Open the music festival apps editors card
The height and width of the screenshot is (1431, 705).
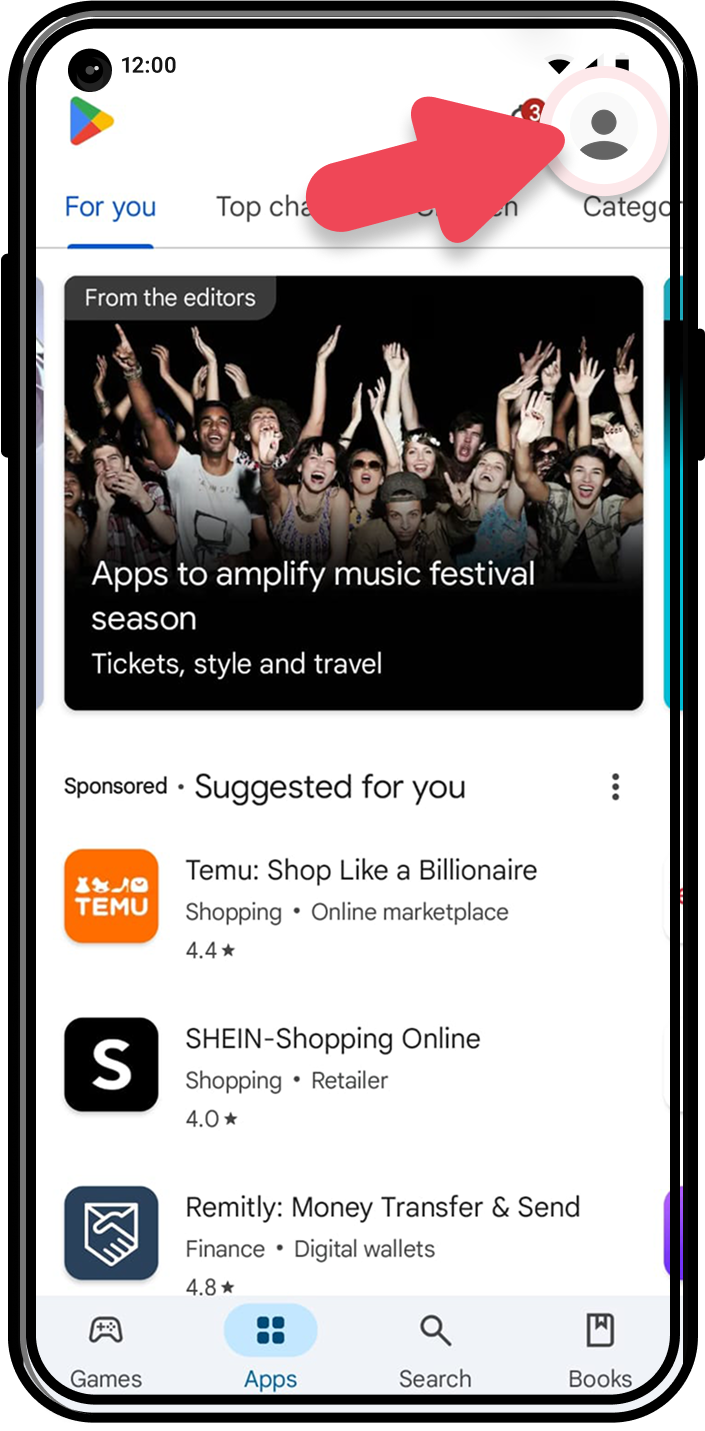tap(353, 493)
